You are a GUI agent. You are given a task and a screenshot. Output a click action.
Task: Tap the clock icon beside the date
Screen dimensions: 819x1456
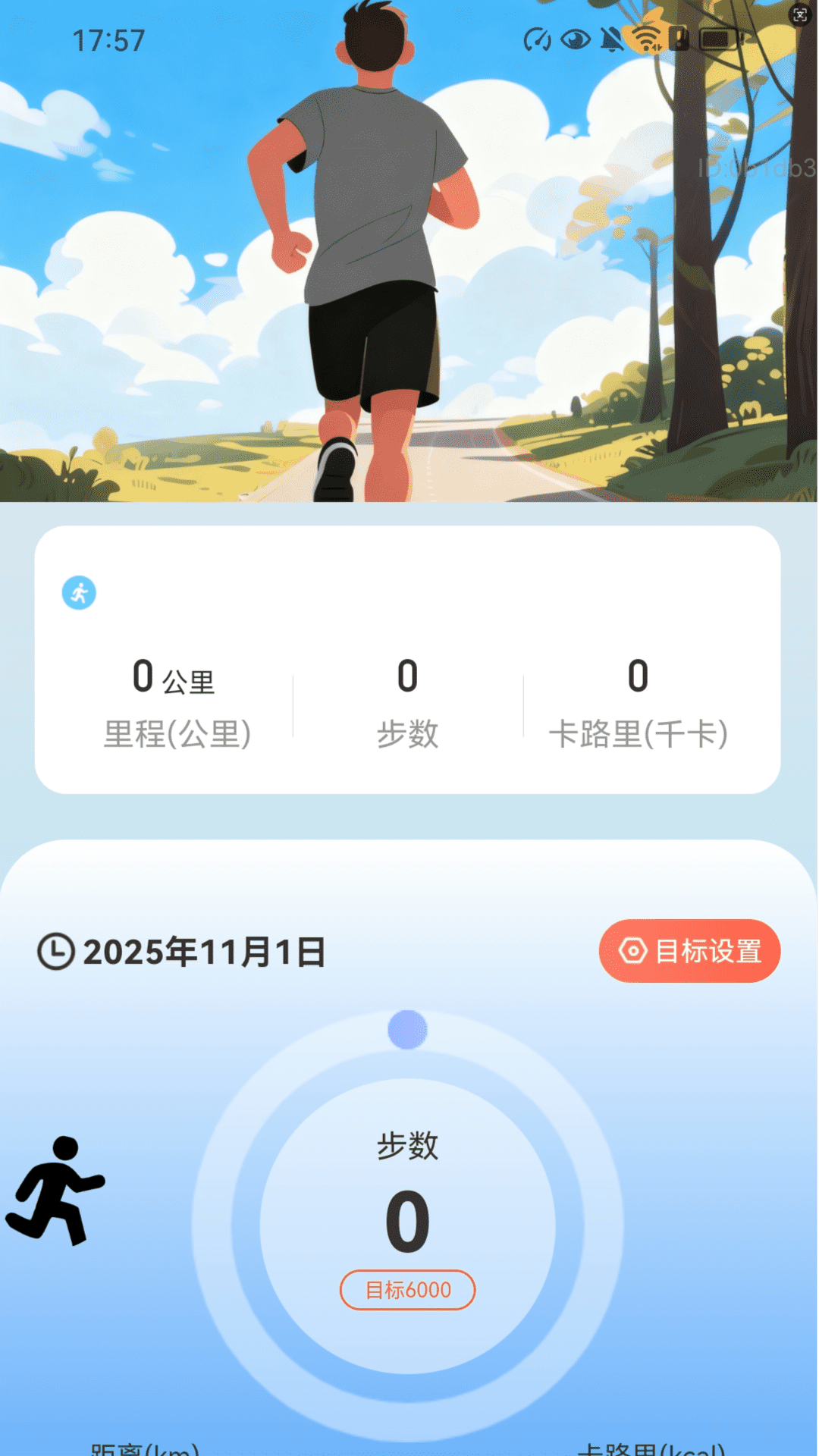[x=54, y=950]
